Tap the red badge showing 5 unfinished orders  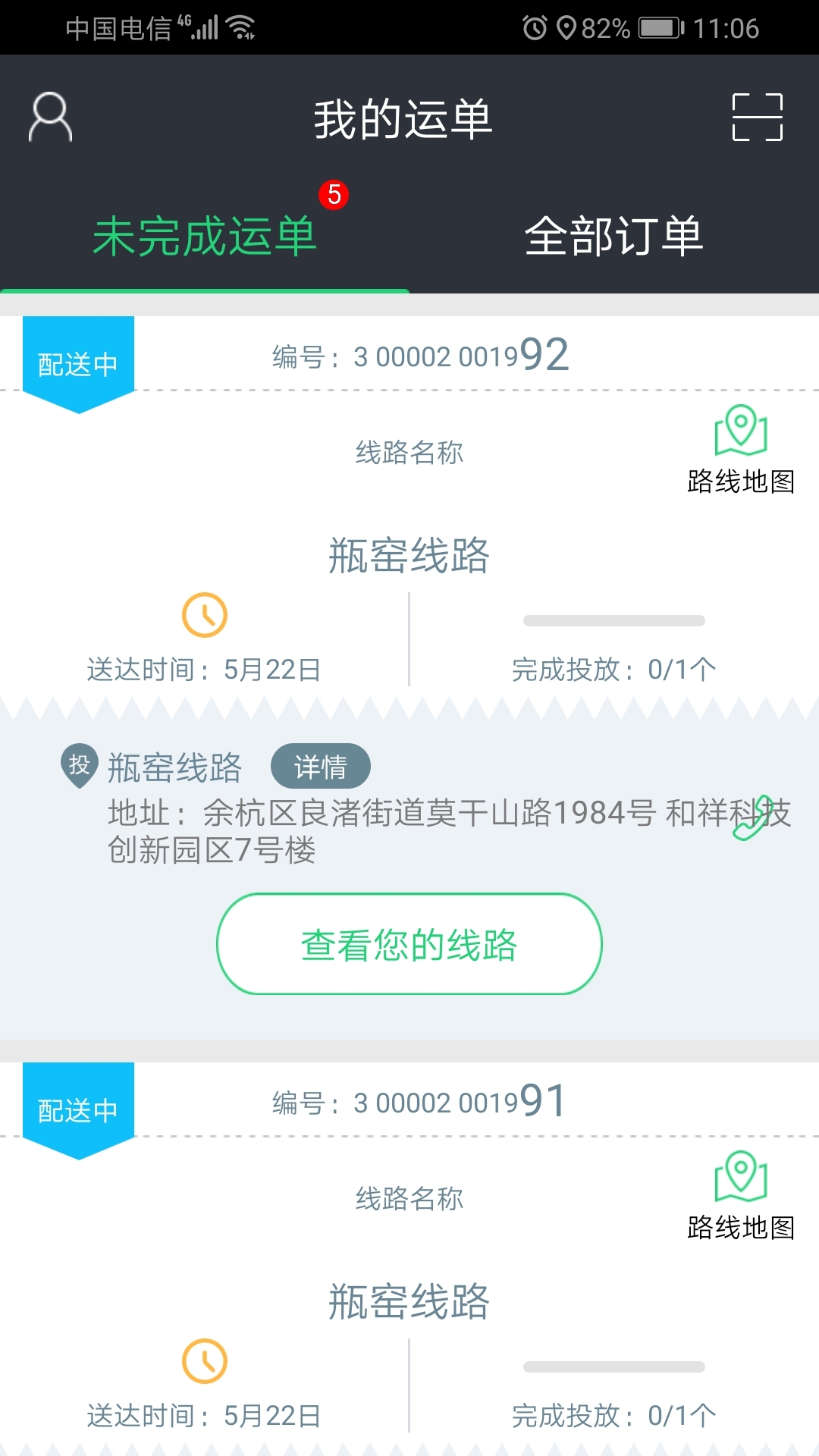[334, 195]
